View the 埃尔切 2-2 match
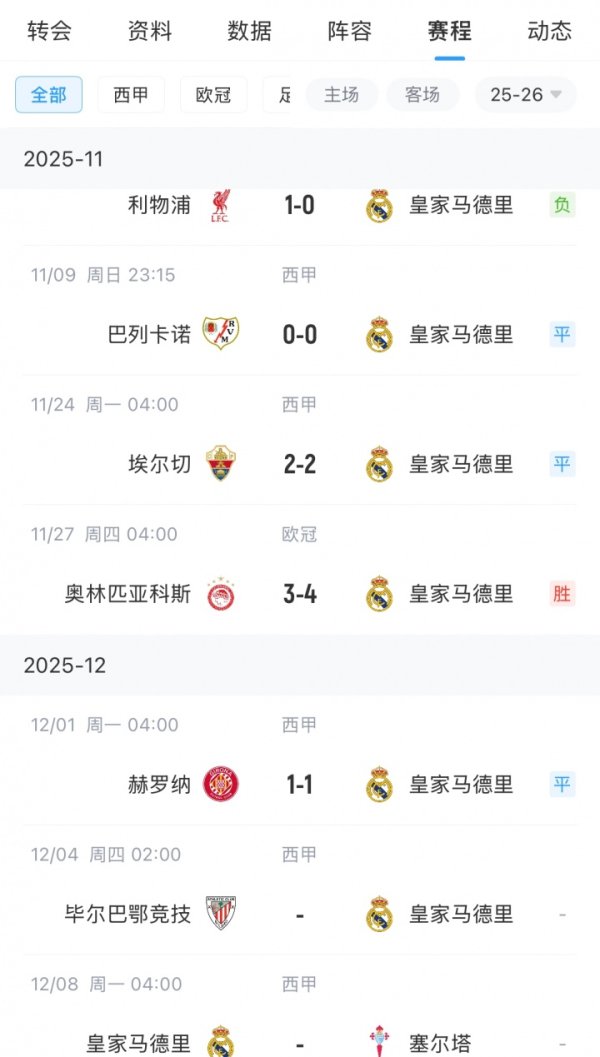The image size is (600, 1057). point(300,464)
